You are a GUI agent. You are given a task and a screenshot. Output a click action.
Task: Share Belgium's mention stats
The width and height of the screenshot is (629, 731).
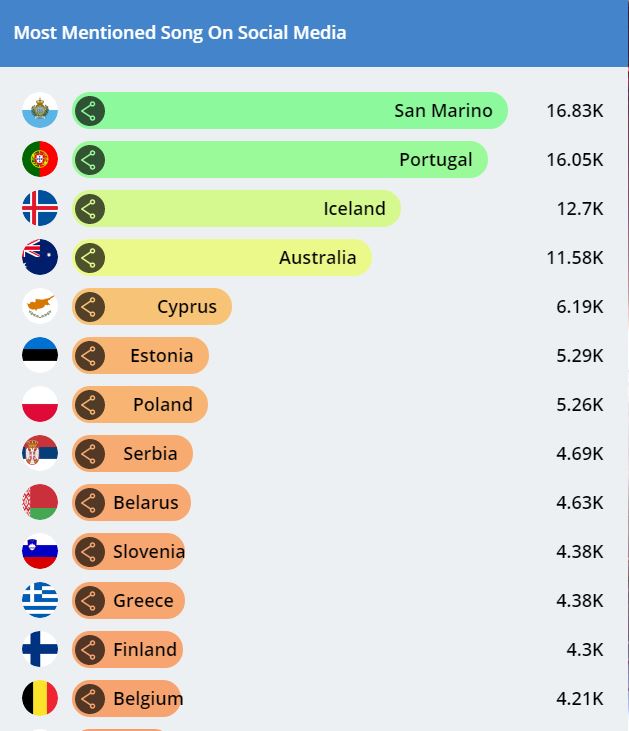[x=89, y=699]
